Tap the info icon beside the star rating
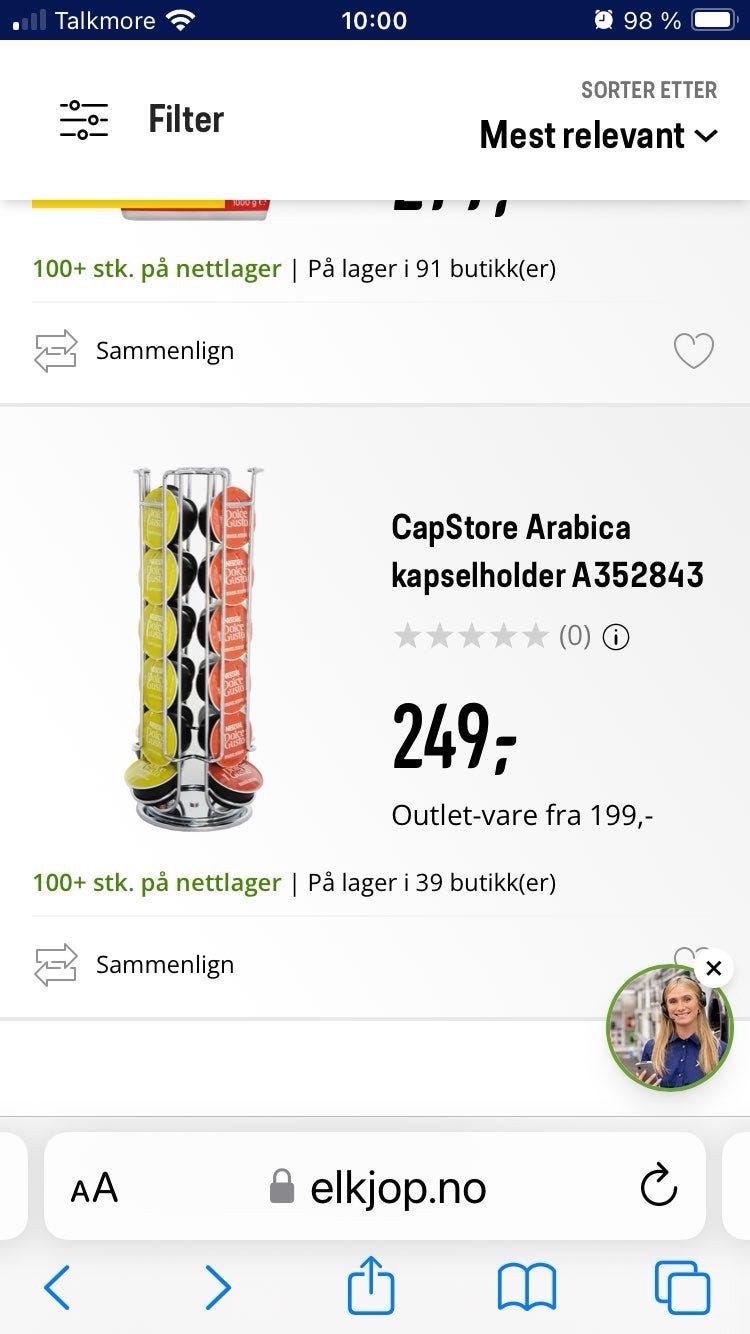The image size is (750, 1334). (616, 636)
